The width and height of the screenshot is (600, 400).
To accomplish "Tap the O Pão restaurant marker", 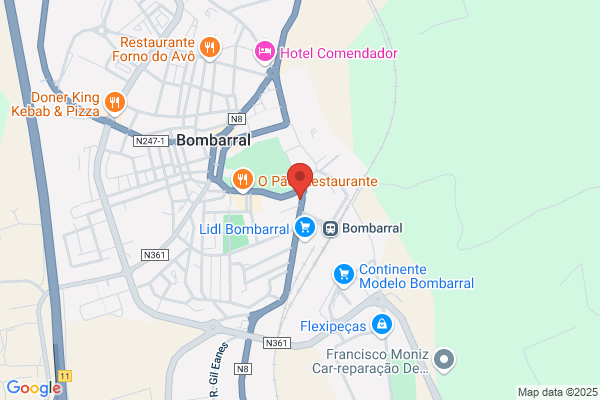I will click(243, 180).
